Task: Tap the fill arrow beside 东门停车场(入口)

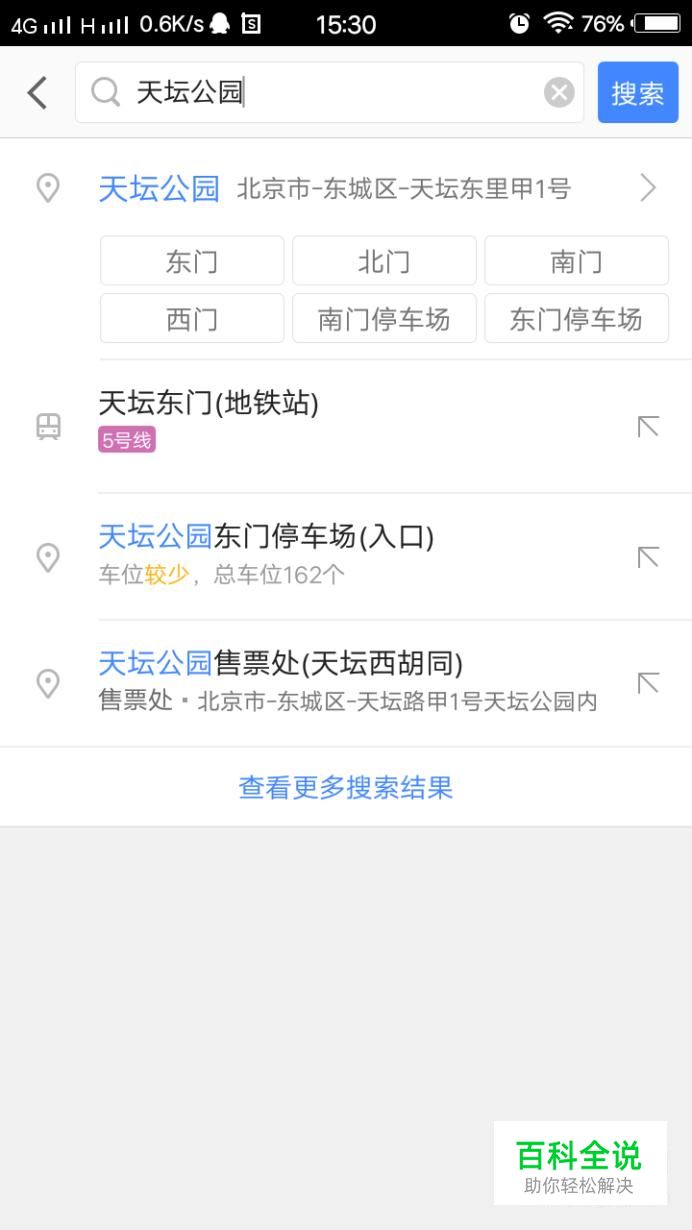Action: click(648, 557)
